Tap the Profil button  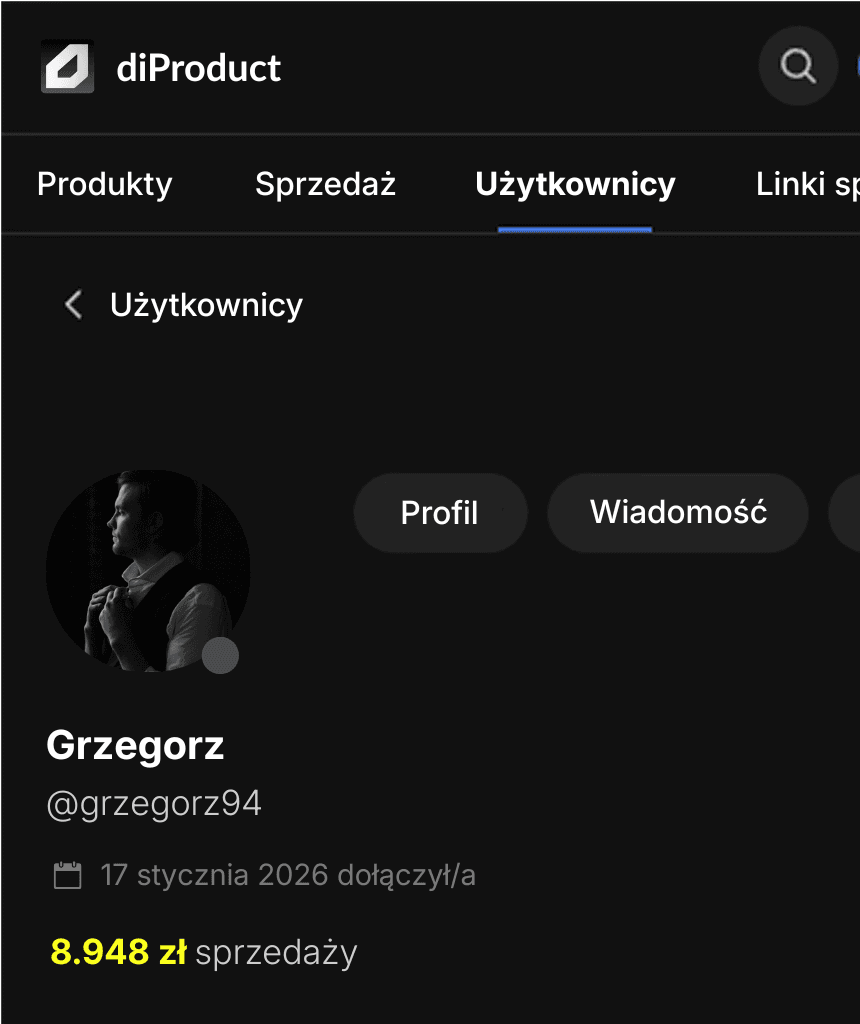click(439, 513)
